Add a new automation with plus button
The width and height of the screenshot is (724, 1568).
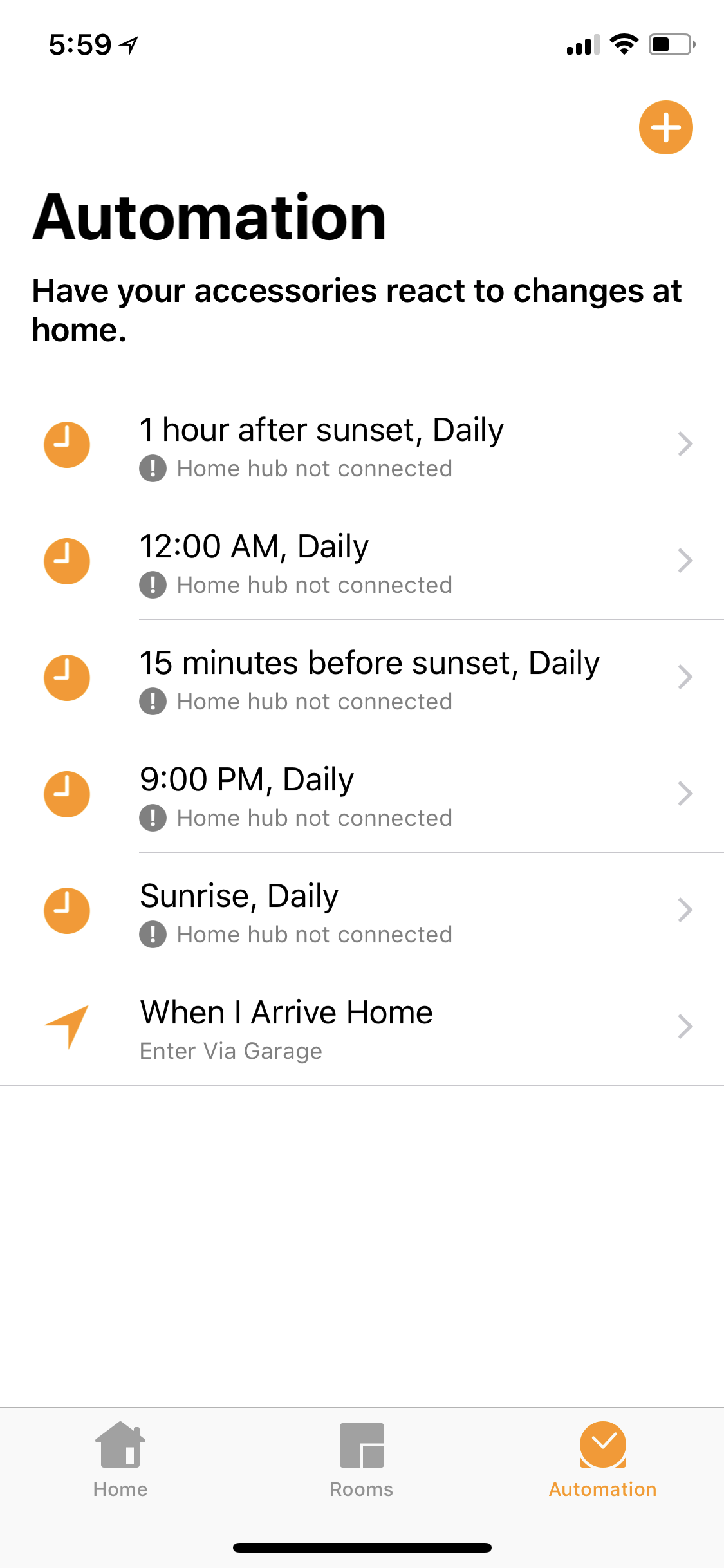pyautogui.click(x=665, y=127)
